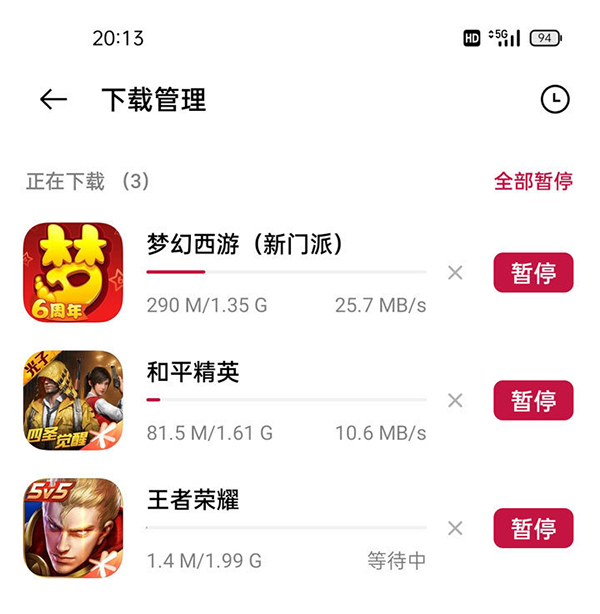Cancel the 梦幻西游 download
The width and height of the screenshot is (600, 614).
(x=455, y=273)
